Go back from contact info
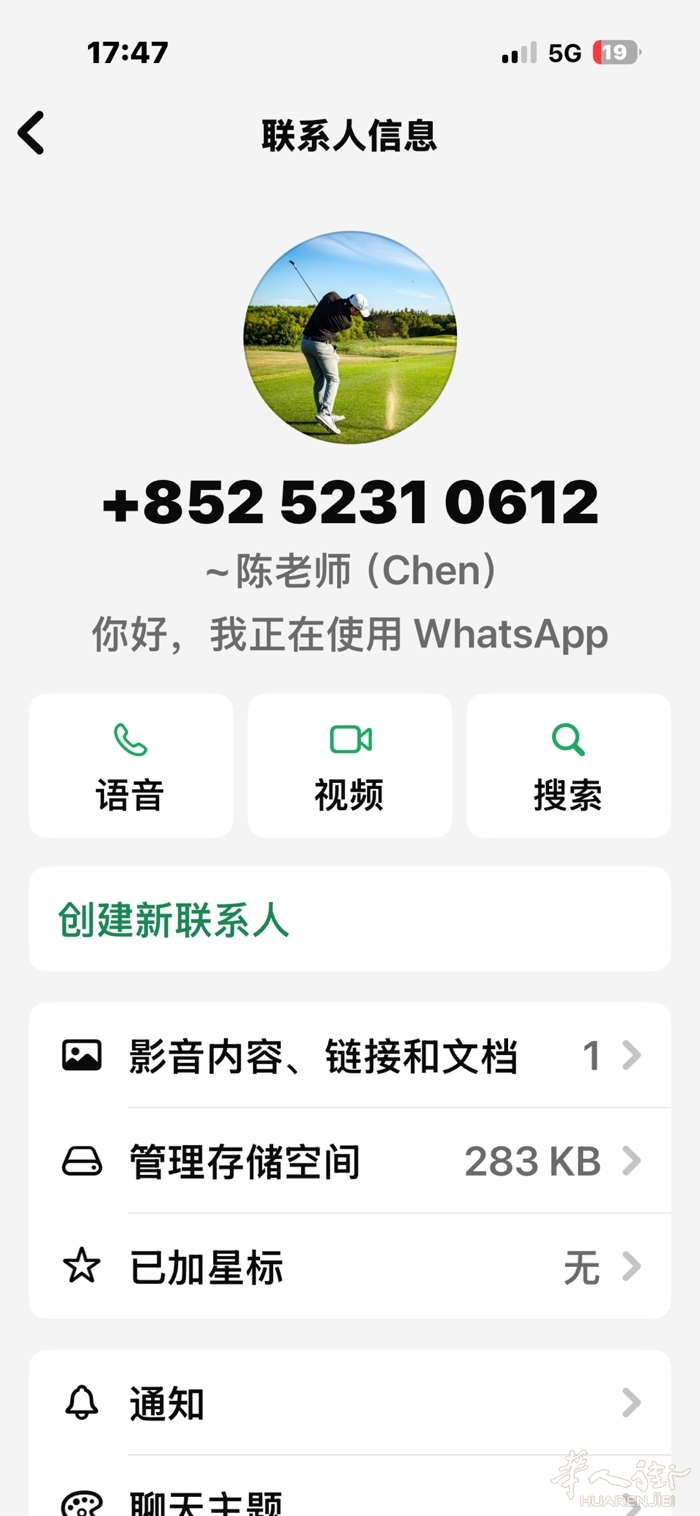 (32, 133)
